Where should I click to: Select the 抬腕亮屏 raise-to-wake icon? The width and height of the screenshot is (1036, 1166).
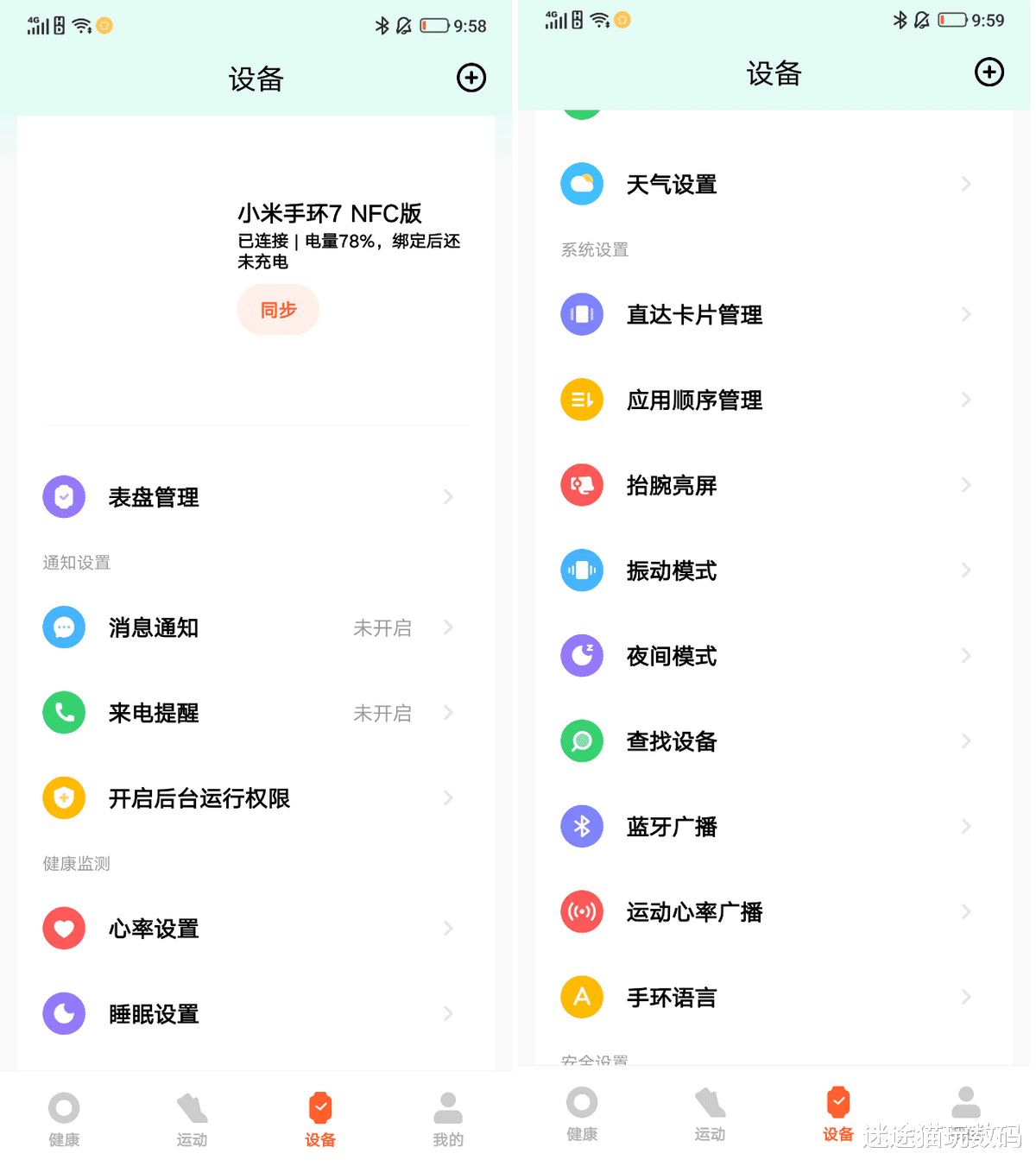coord(582,485)
